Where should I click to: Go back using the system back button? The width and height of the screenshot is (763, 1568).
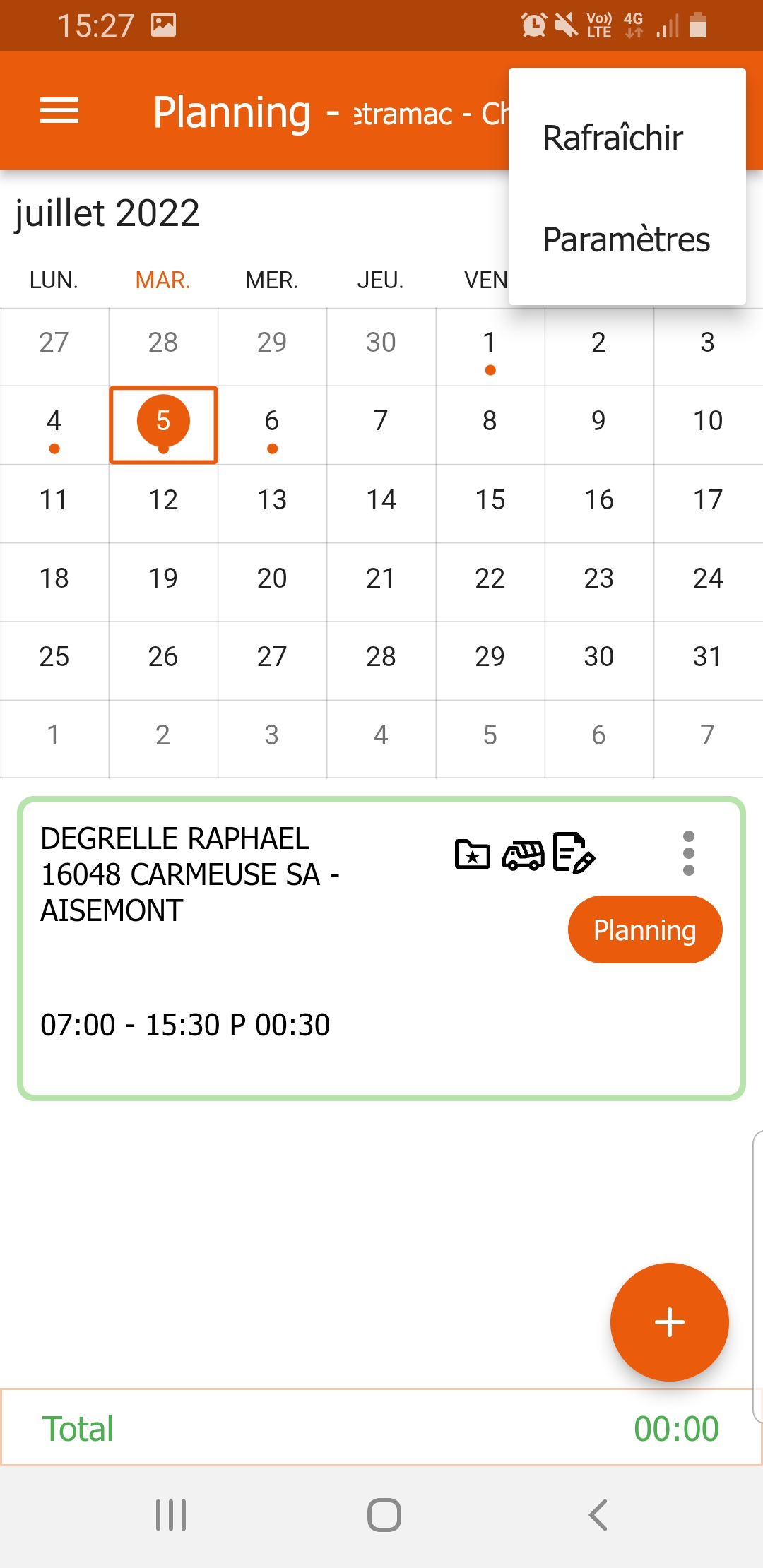(598, 1515)
